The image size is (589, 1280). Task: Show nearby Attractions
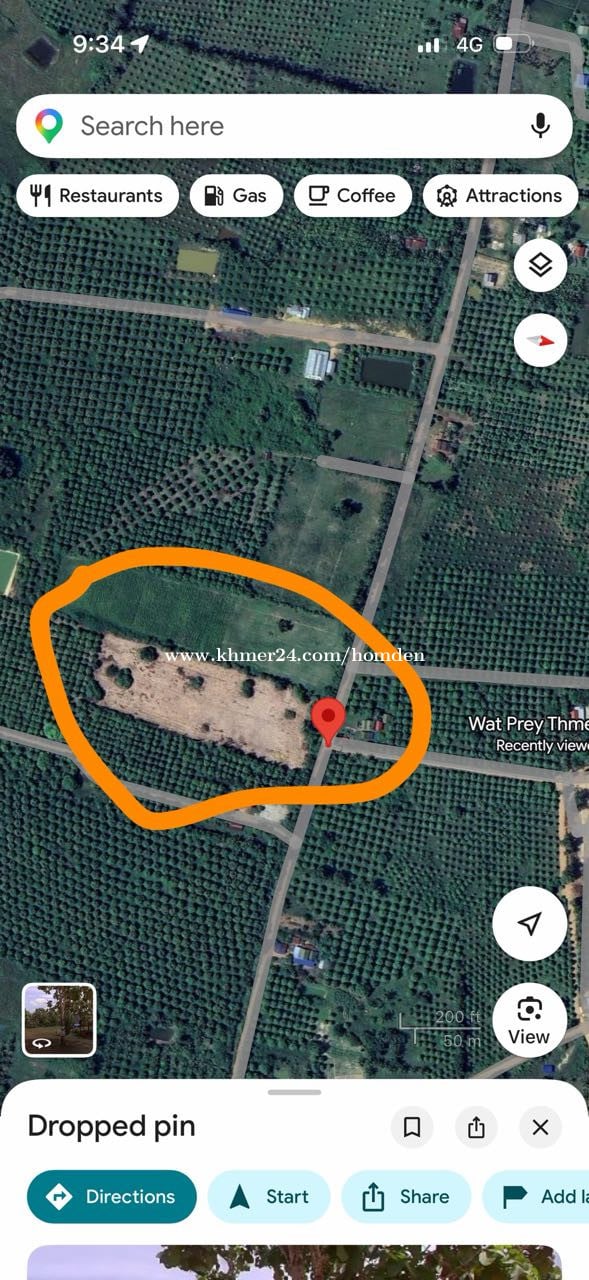[x=500, y=196]
